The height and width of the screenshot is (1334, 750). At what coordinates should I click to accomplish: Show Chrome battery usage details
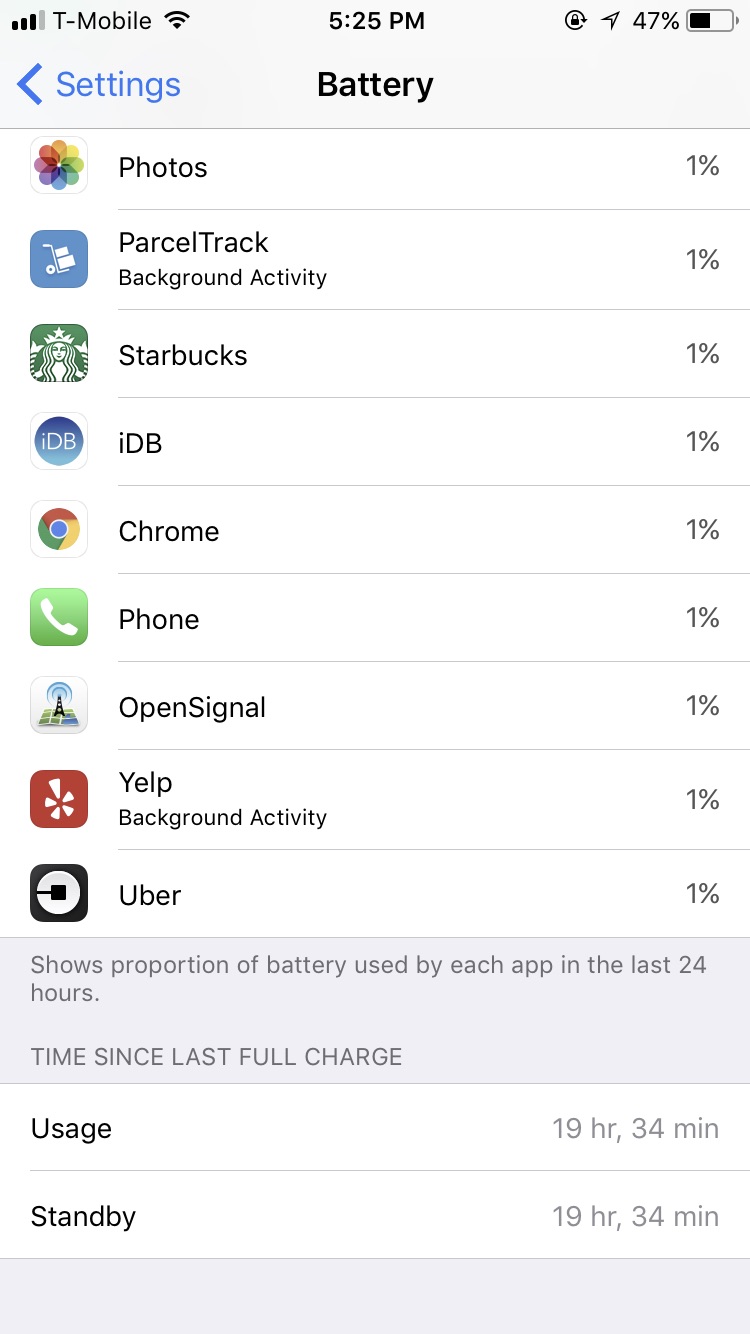375,530
